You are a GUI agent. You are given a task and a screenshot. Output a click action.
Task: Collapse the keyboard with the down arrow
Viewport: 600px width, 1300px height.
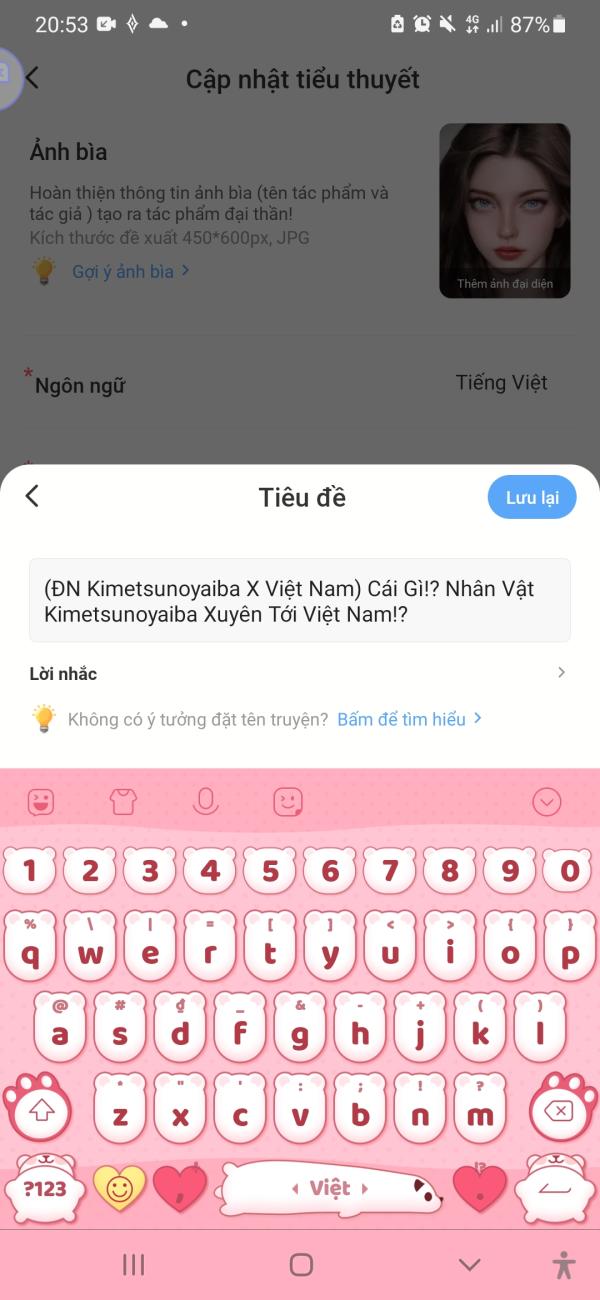coord(547,802)
